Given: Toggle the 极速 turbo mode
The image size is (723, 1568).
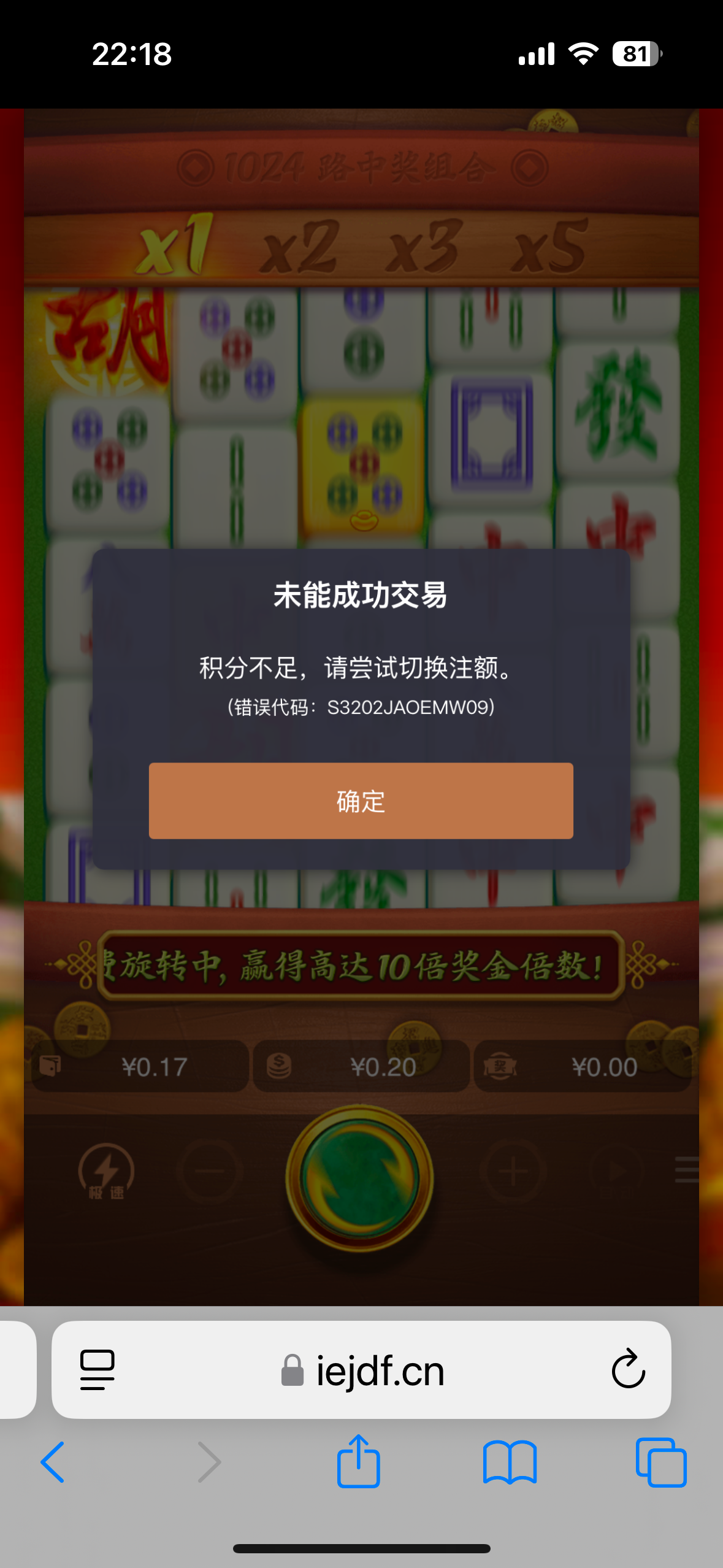Looking at the screenshot, I should coord(106,1171).
